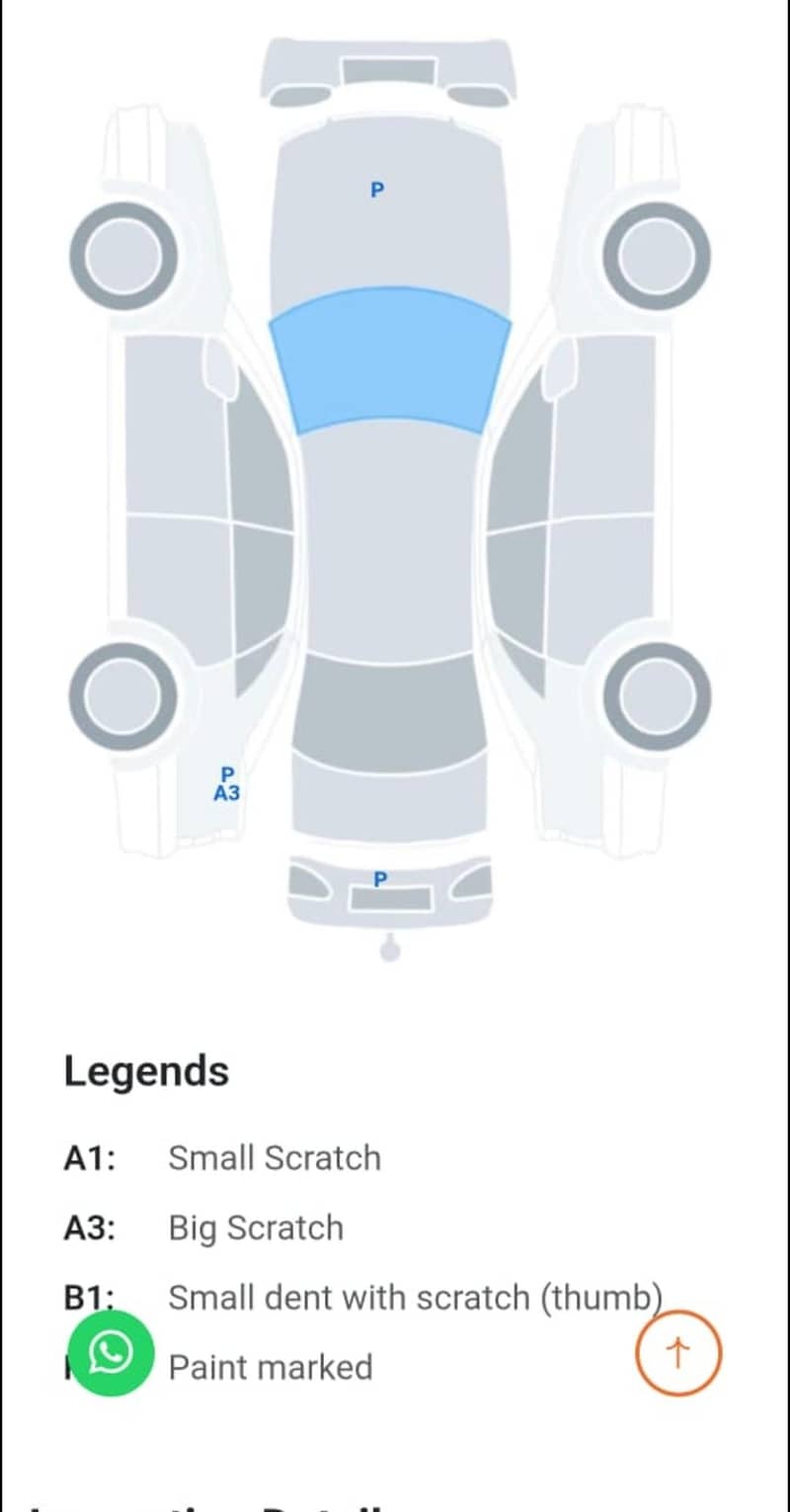Select the P paint marker on the hood
The image size is (790, 1512).
[x=376, y=191]
